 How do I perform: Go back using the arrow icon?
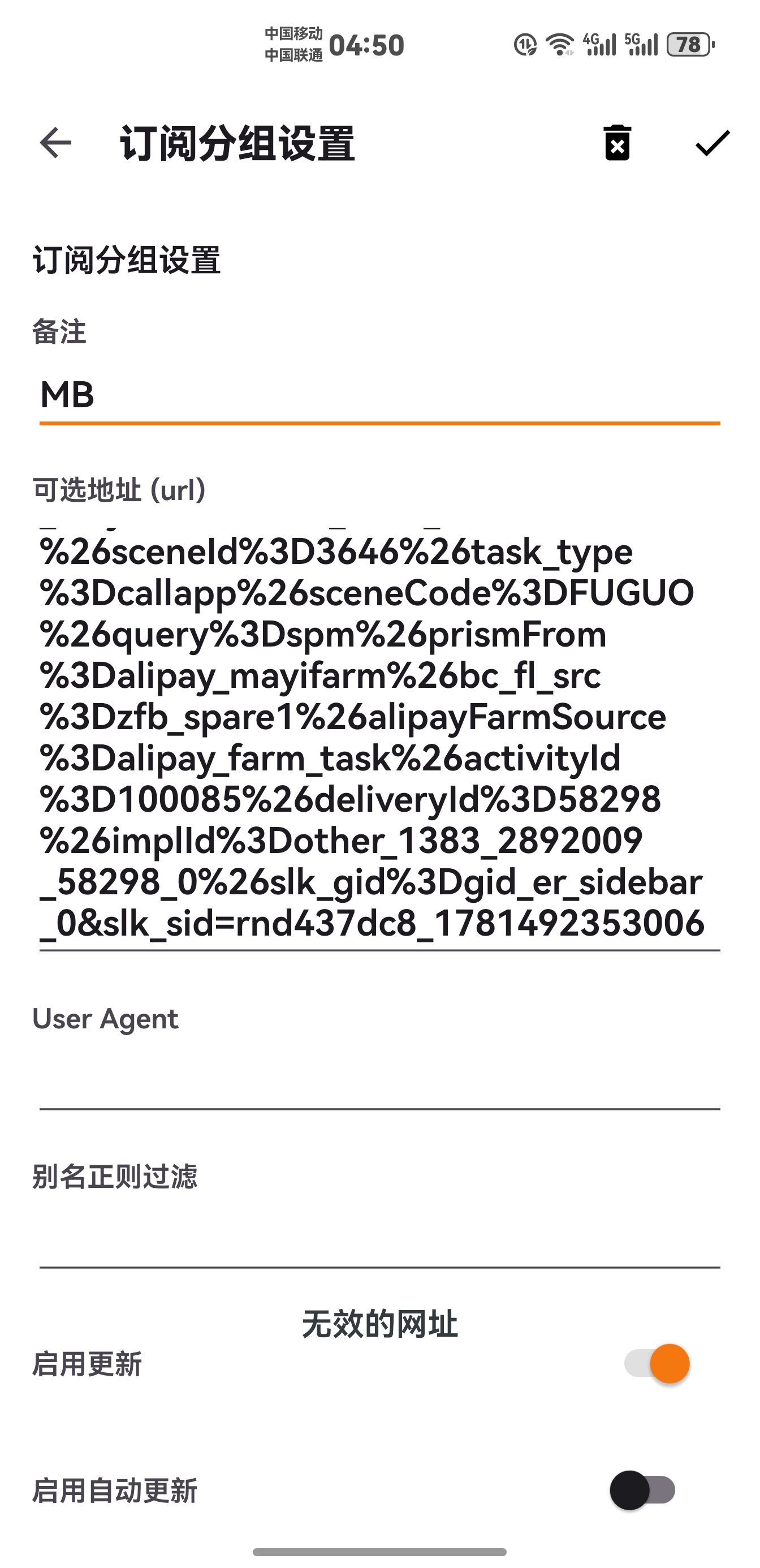tap(55, 143)
